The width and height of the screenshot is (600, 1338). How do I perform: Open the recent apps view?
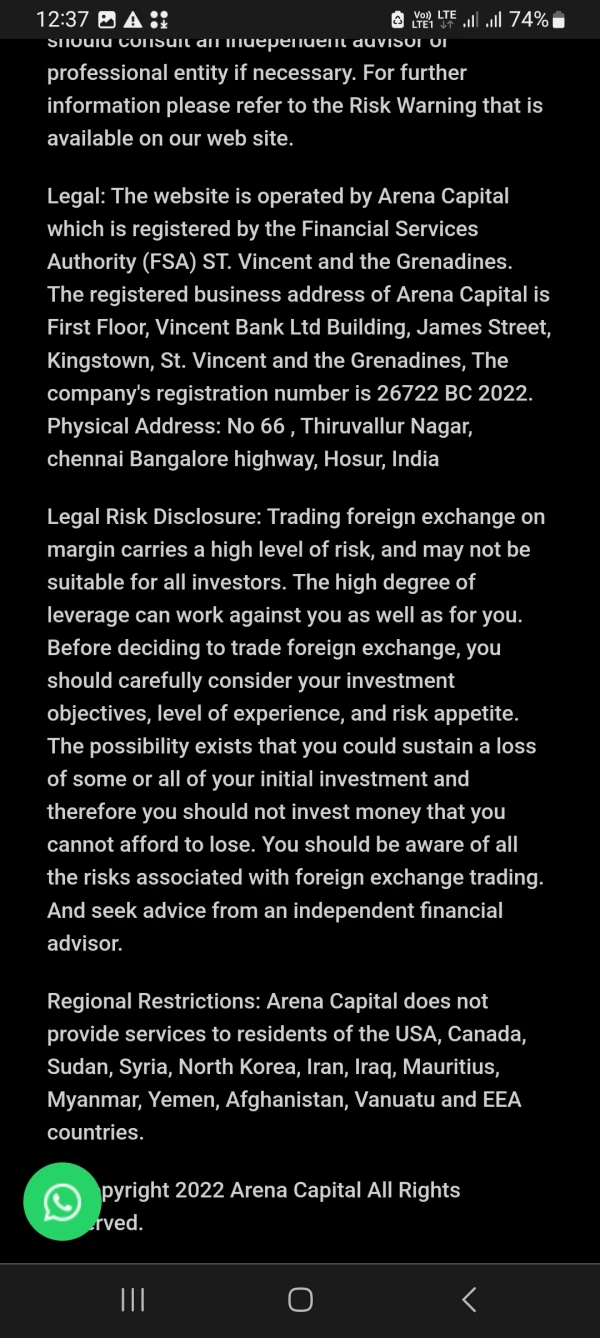point(132,1299)
